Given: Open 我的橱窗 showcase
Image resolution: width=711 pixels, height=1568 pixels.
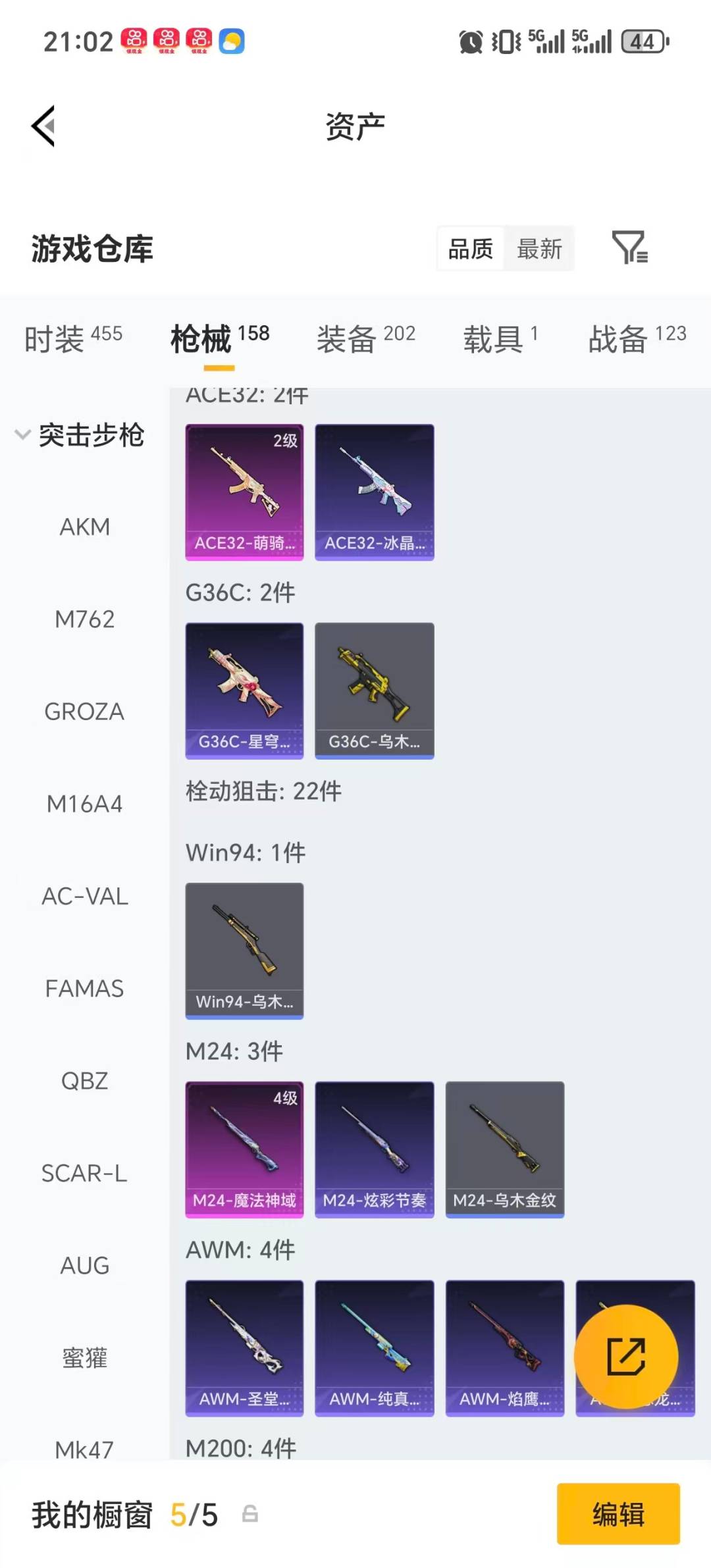Looking at the screenshot, I should 91,1514.
